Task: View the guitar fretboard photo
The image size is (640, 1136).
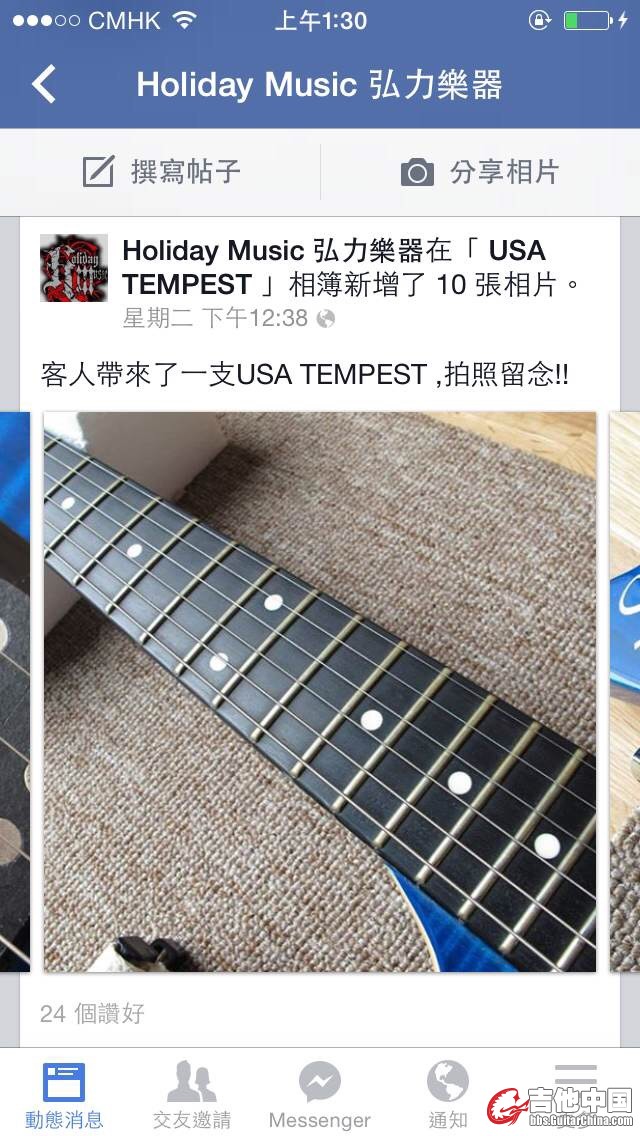Action: point(320,691)
